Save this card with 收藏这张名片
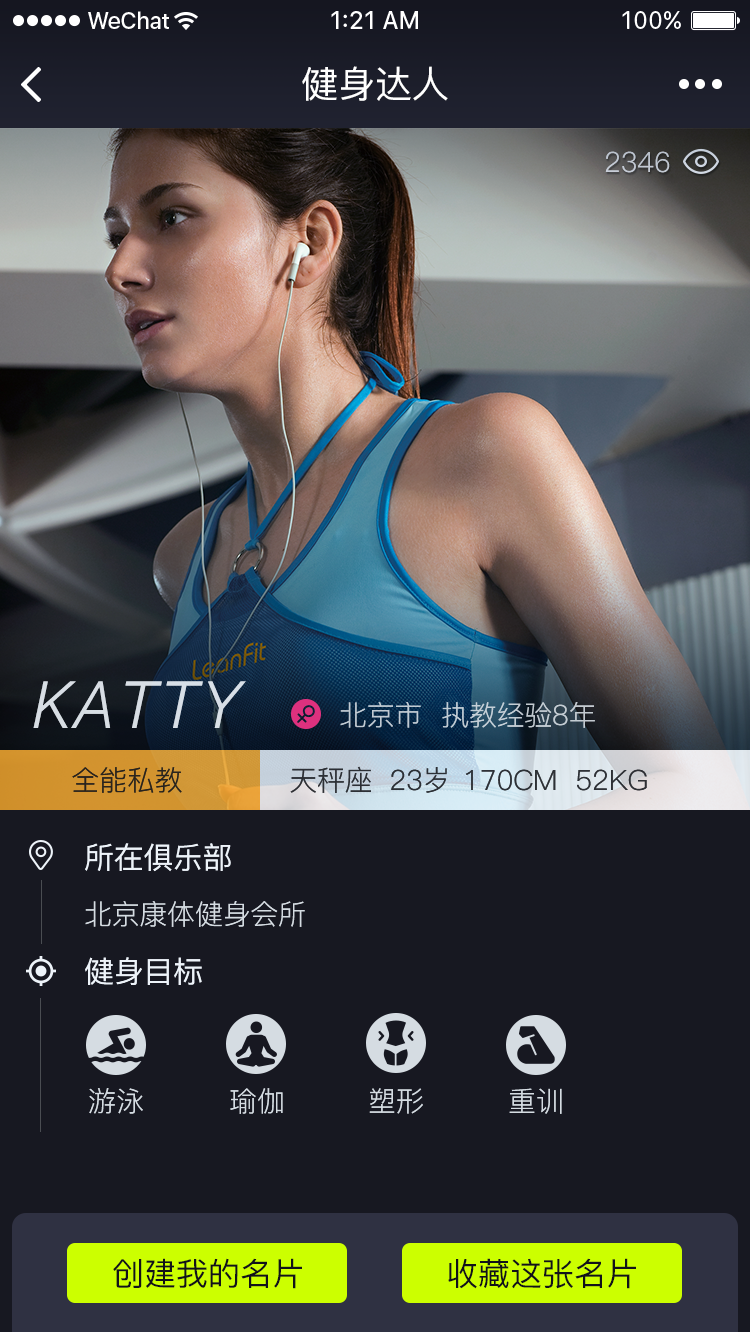The image size is (750, 1332). [x=542, y=1273]
